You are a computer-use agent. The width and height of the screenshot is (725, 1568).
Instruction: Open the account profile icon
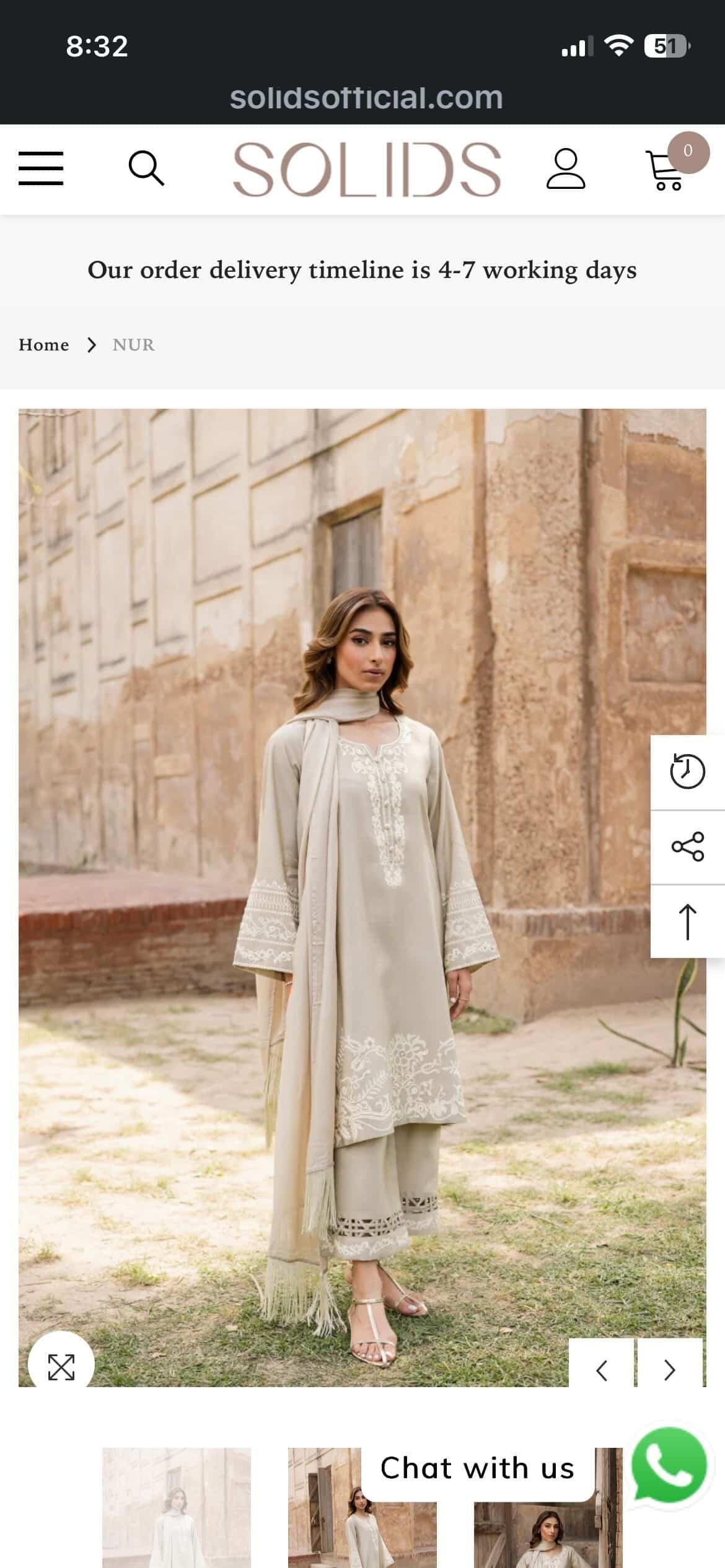[x=565, y=168]
